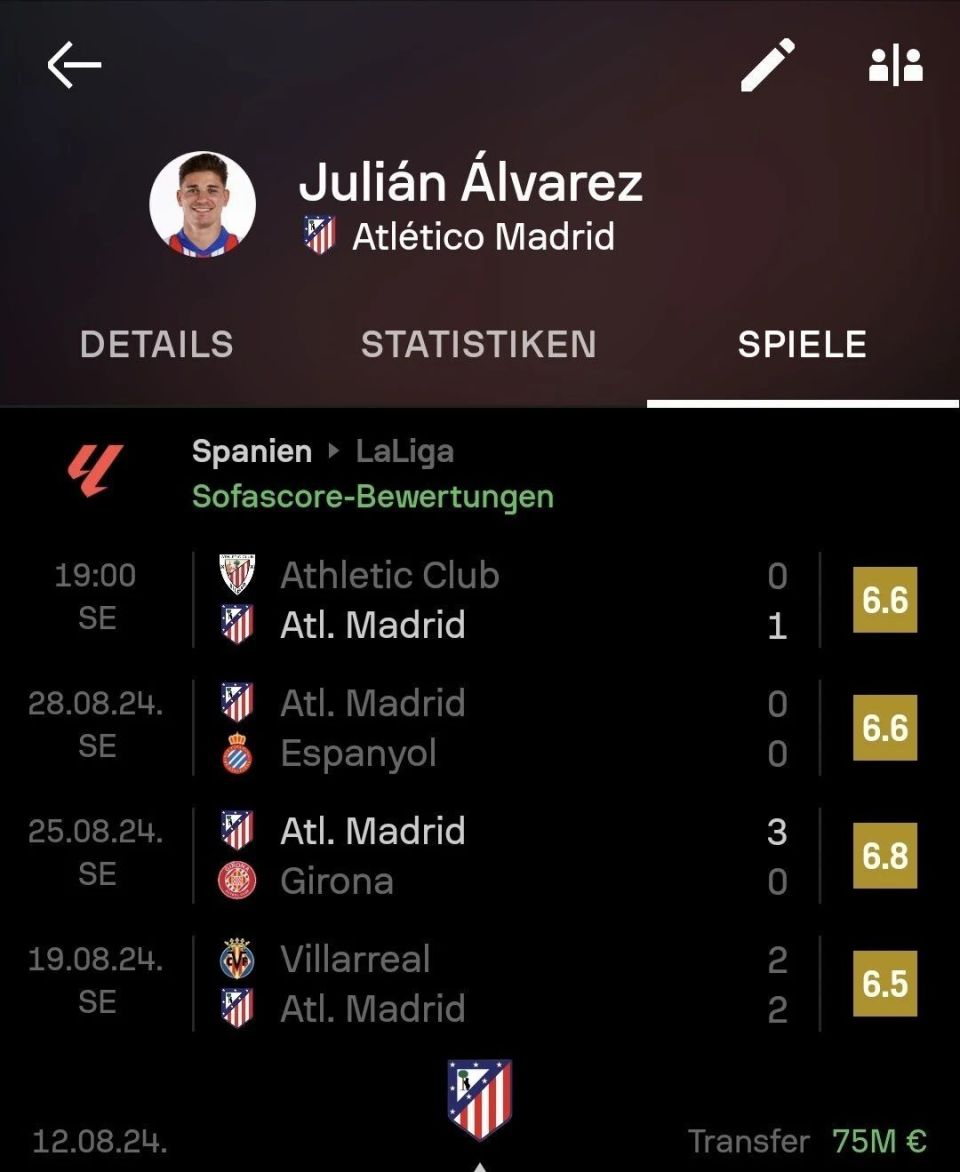
Task: Tap the pencil edit icon
Action: pyautogui.click(x=767, y=65)
